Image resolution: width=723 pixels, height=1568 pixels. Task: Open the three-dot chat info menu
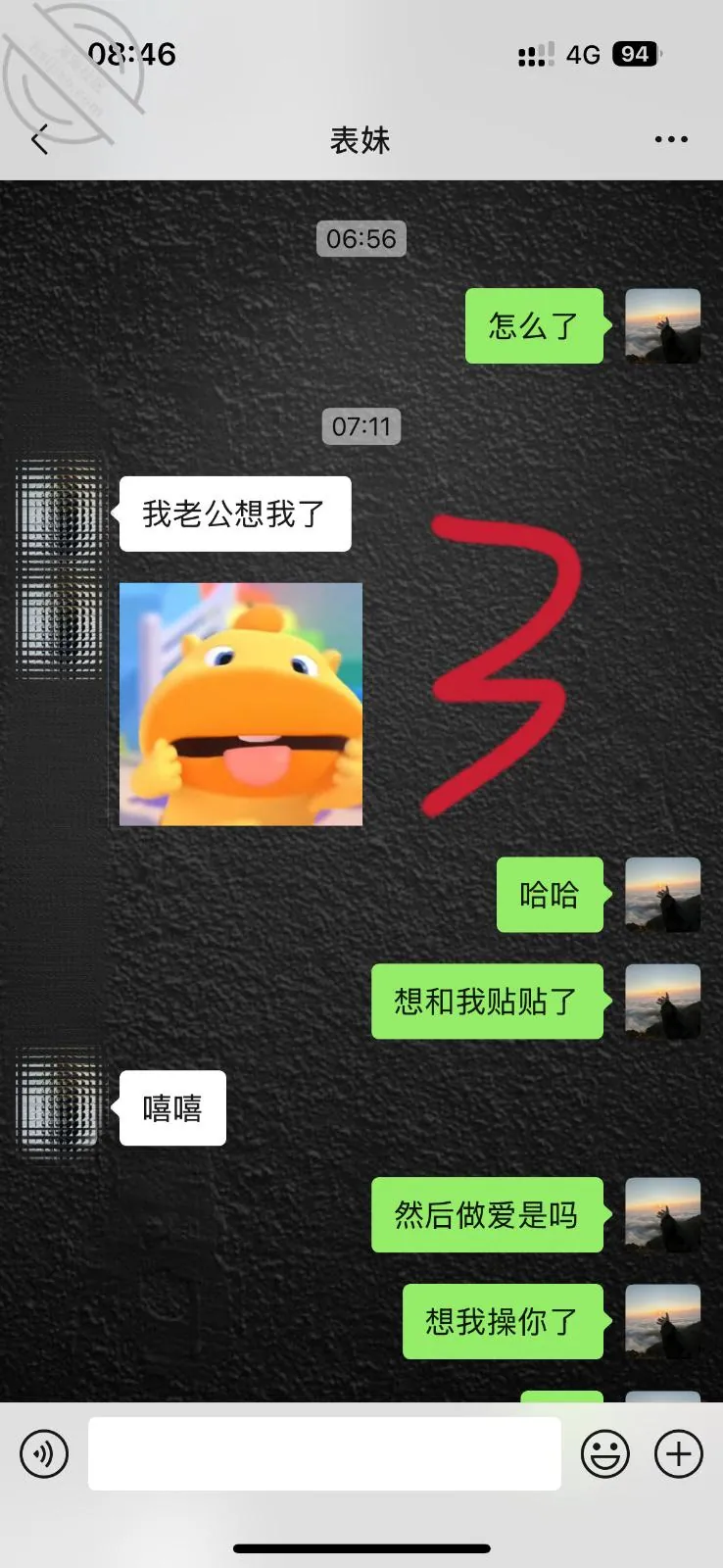click(671, 139)
